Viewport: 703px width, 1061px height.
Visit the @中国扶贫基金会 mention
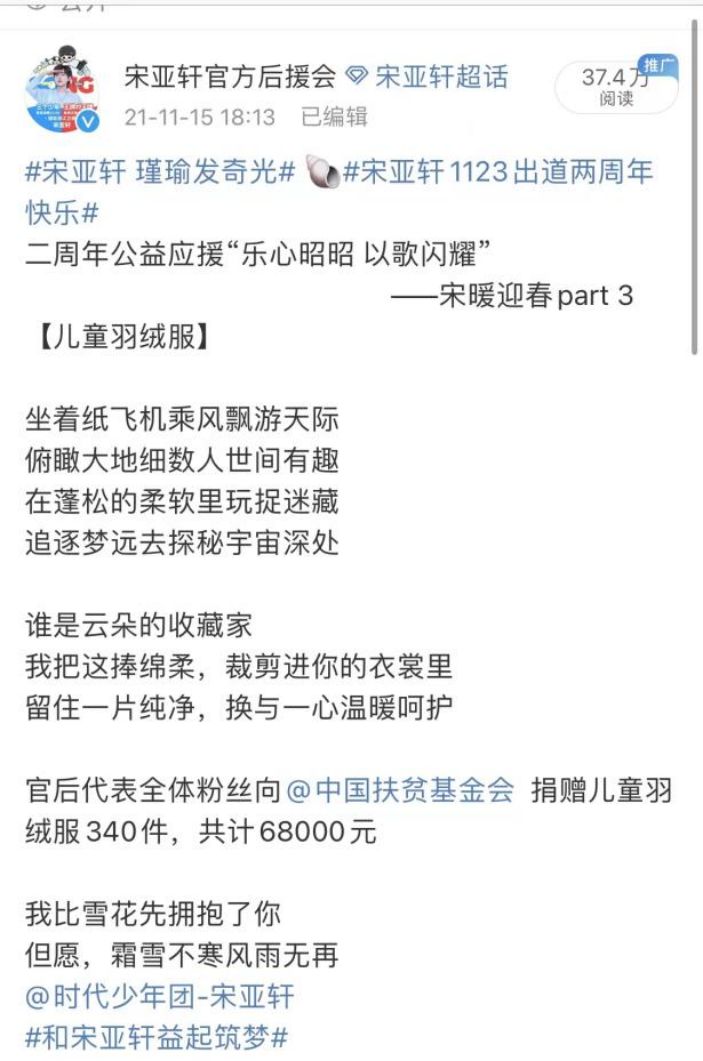click(400, 790)
